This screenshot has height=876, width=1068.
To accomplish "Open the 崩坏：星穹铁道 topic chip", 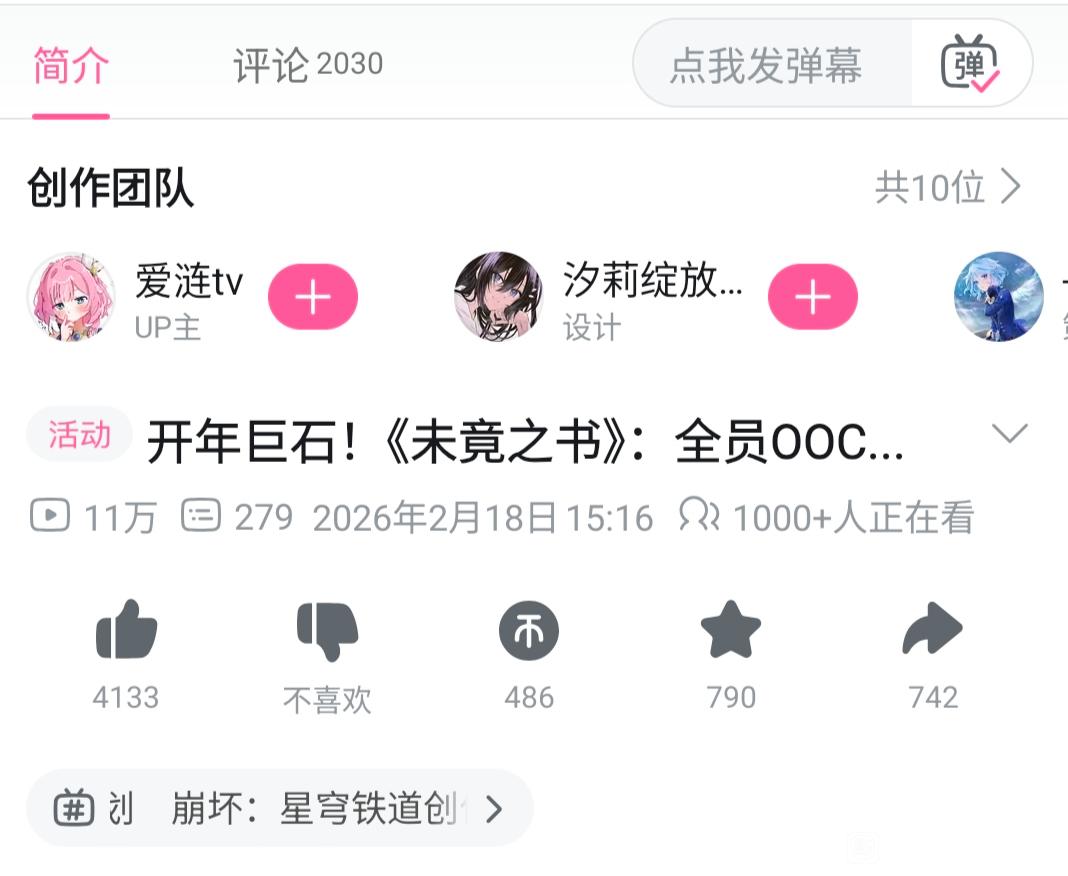I will point(279,809).
